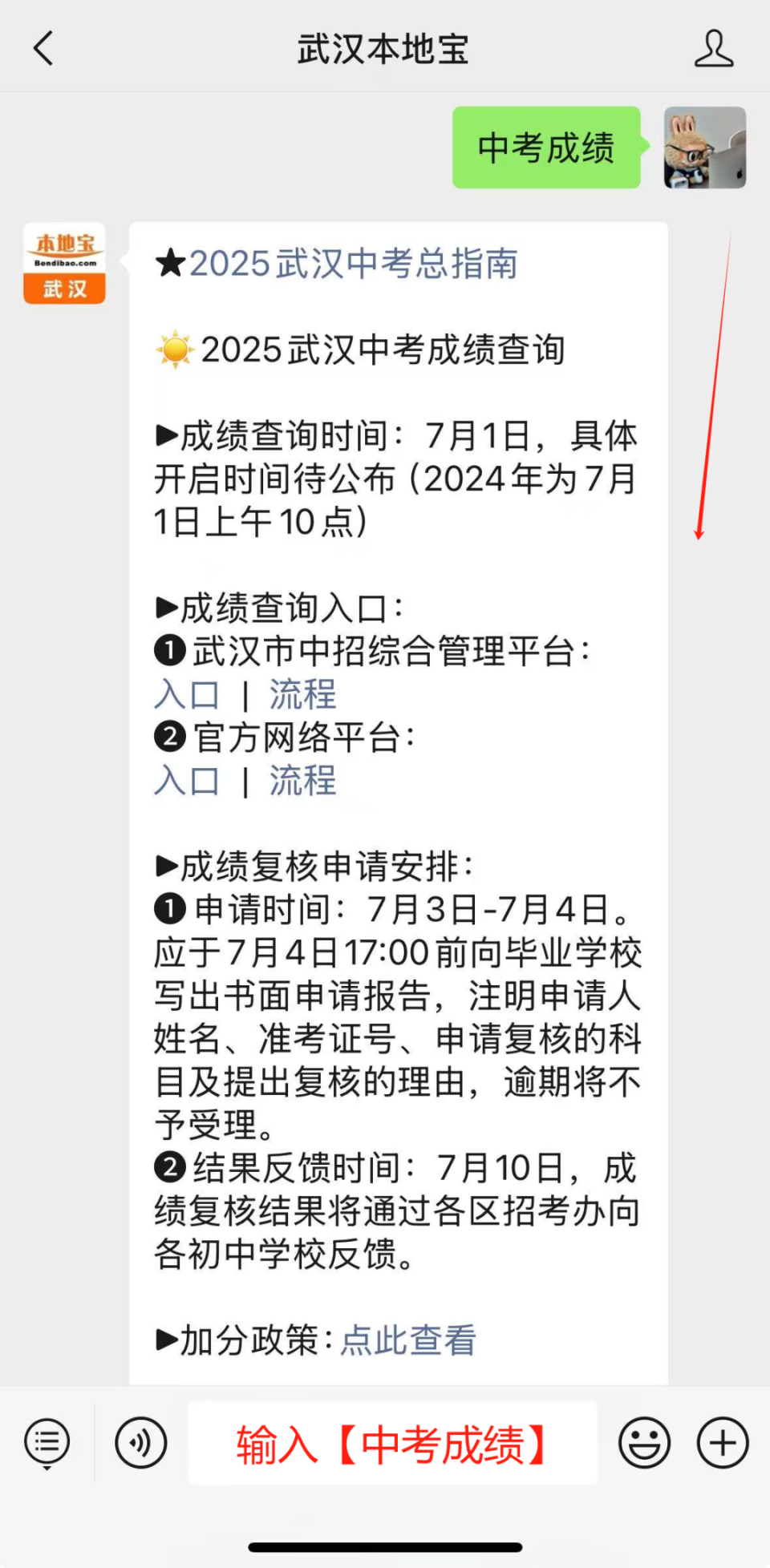Tap the input field showing 输入【中考成绩】
Image resolution: width=770 pixels, height=1568 pixels.
click(391, 1441)
